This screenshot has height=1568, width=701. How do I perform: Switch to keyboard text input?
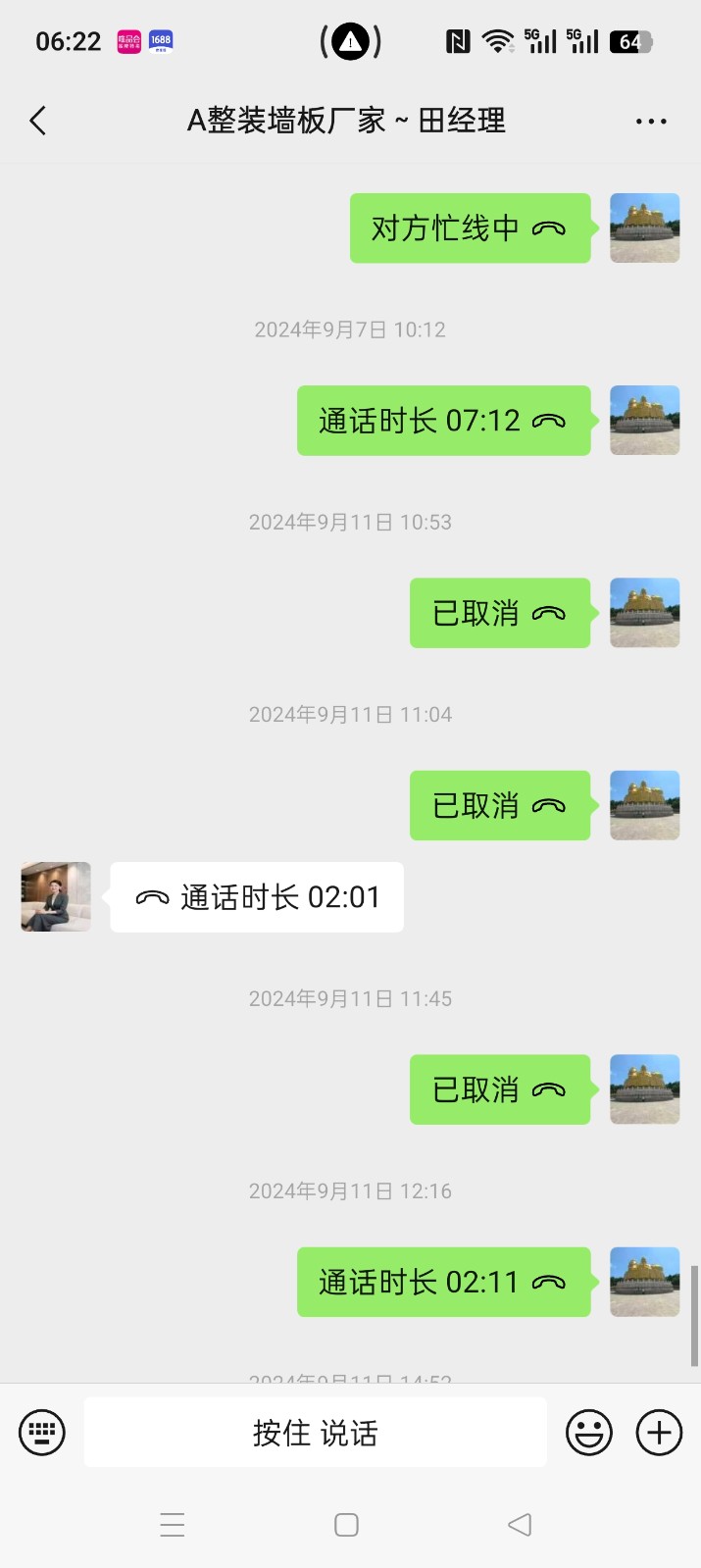click(x=42, y=1433)
